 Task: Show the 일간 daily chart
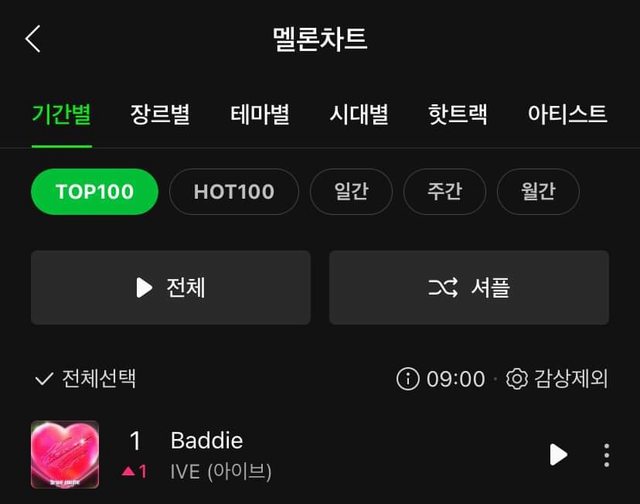click(351, 192)
